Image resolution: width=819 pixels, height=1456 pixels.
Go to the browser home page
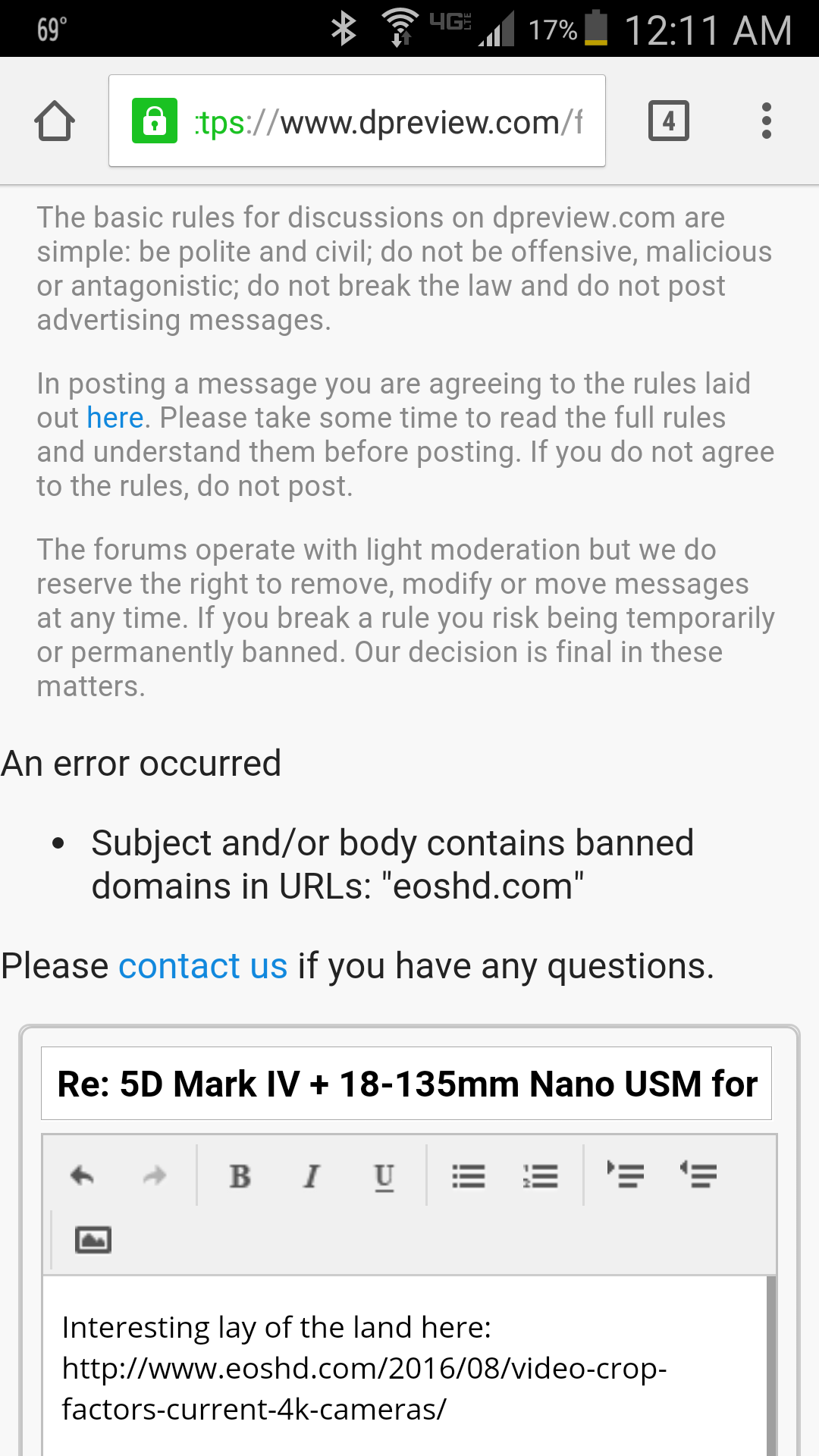55,121
